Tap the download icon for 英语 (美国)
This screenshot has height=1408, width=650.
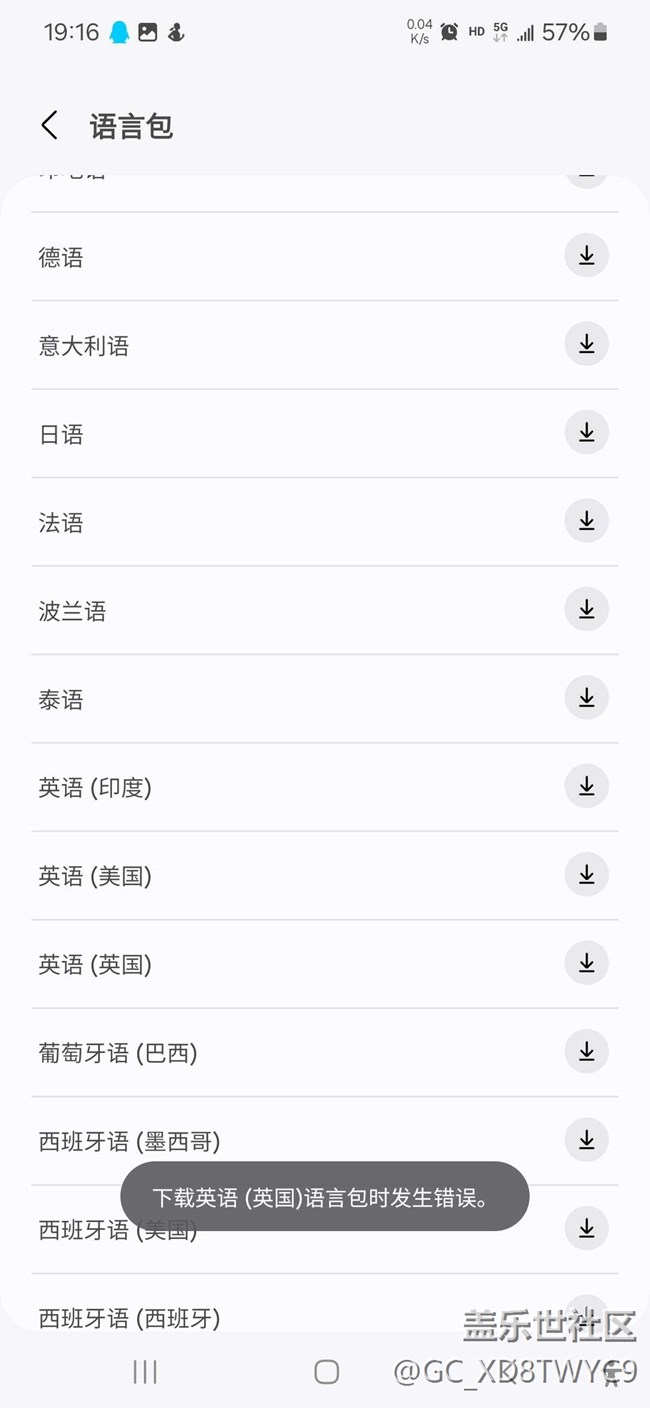coord(587,874)
